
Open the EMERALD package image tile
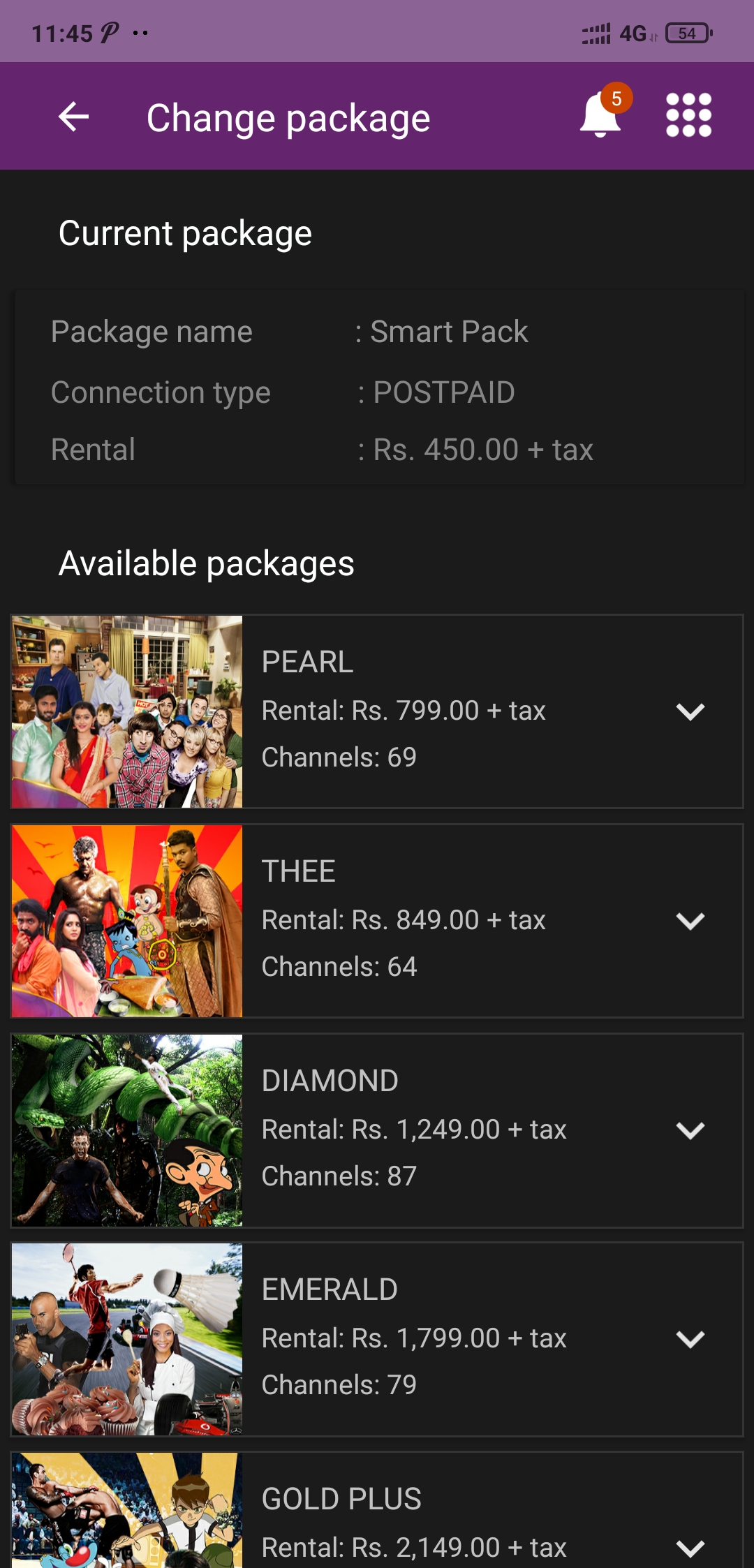[127, 1339]
